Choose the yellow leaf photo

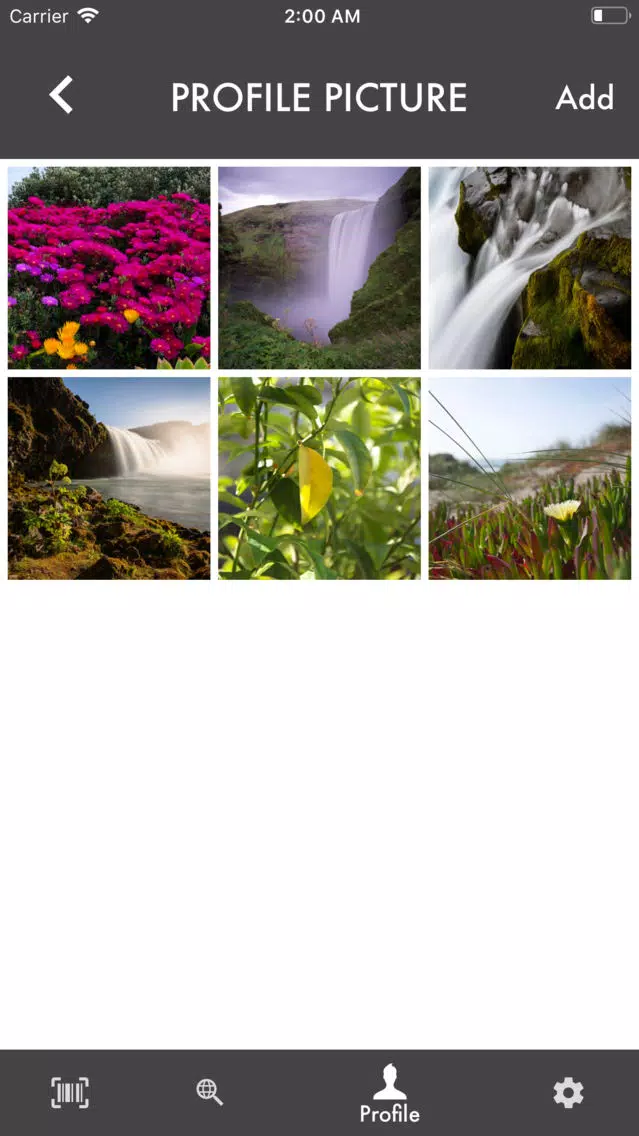(320, 478)
